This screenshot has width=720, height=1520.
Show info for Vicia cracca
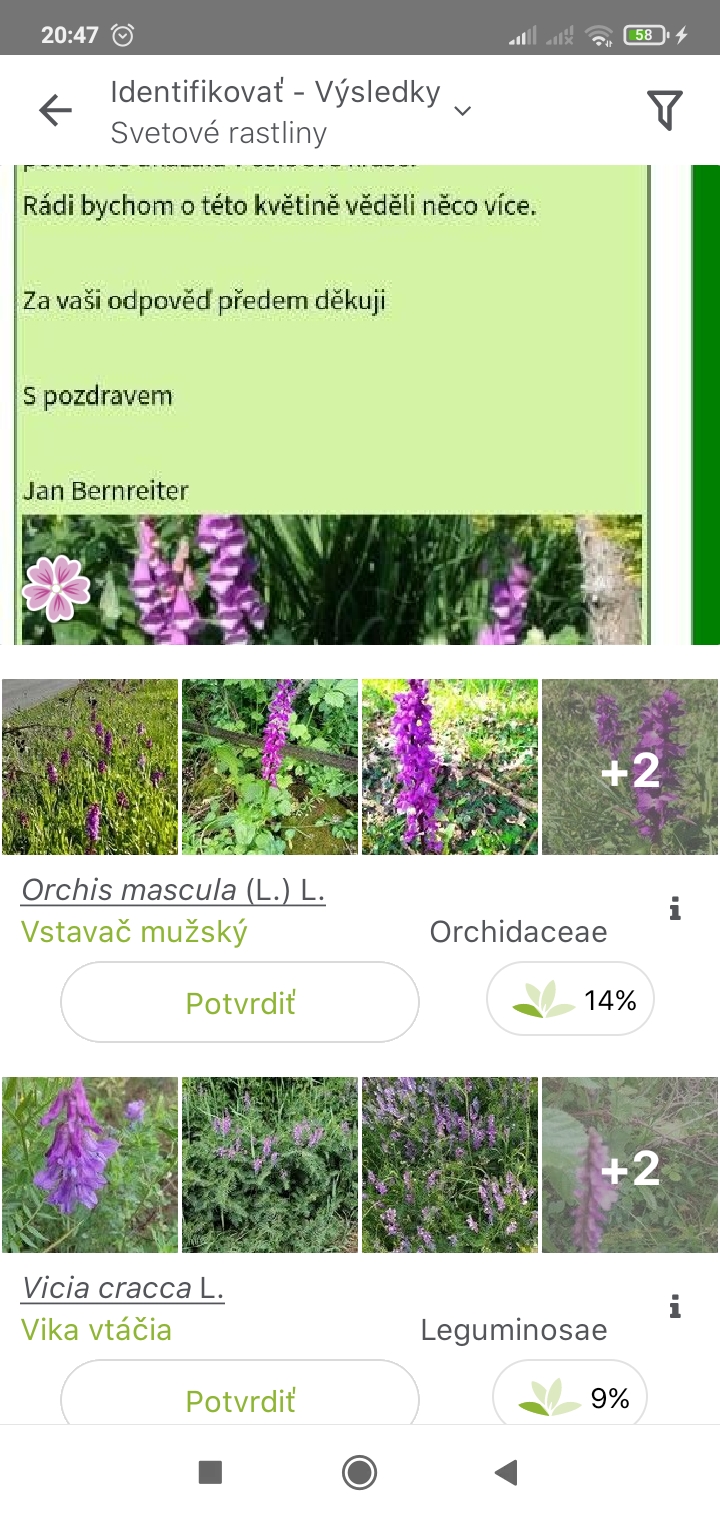675,1307
